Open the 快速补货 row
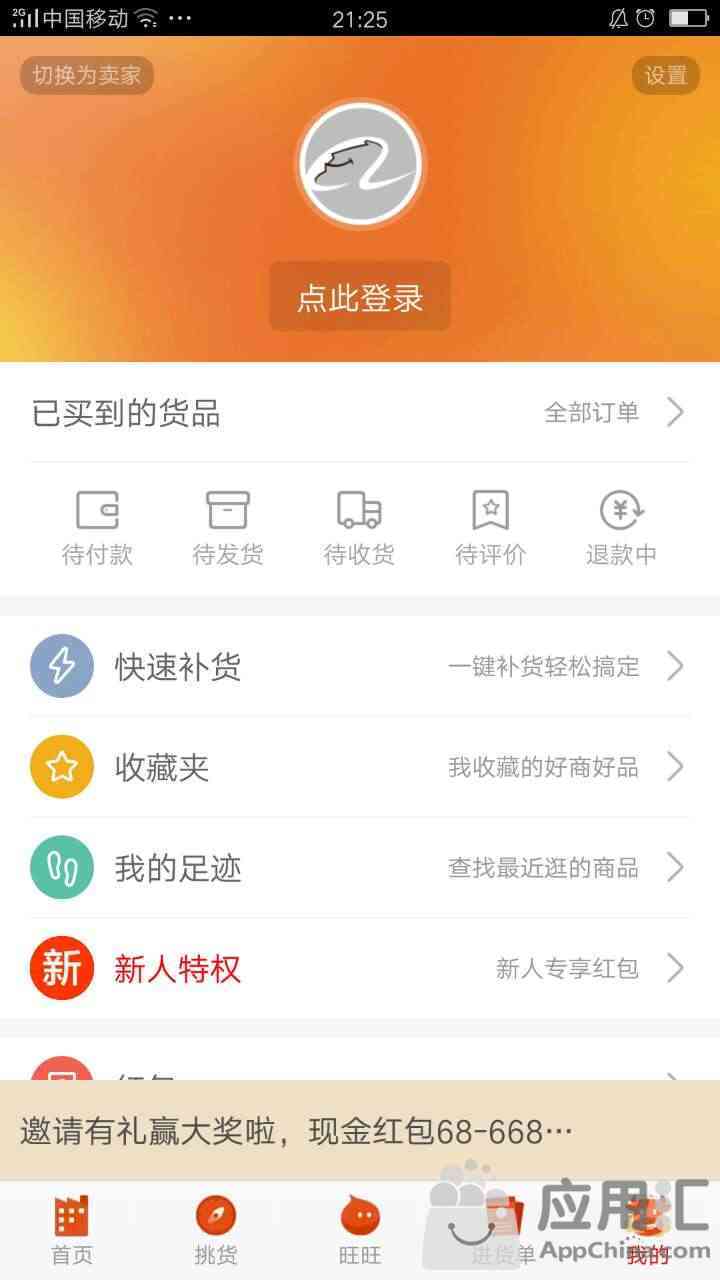The height and width of the screenshot is (1280, 720). (x=360, y=666)
